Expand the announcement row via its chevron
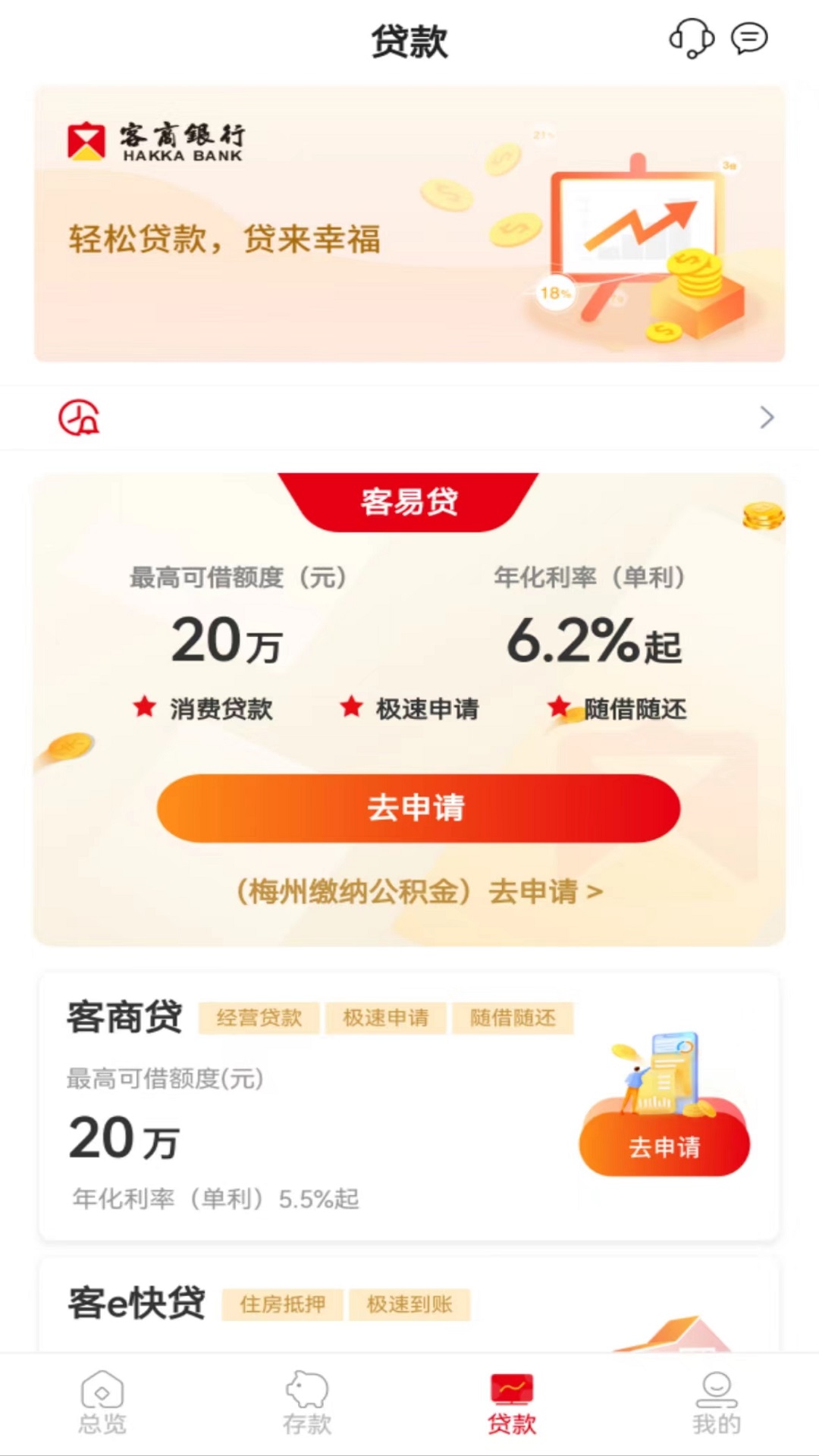819x1456 pixels. tap(766, 417)
